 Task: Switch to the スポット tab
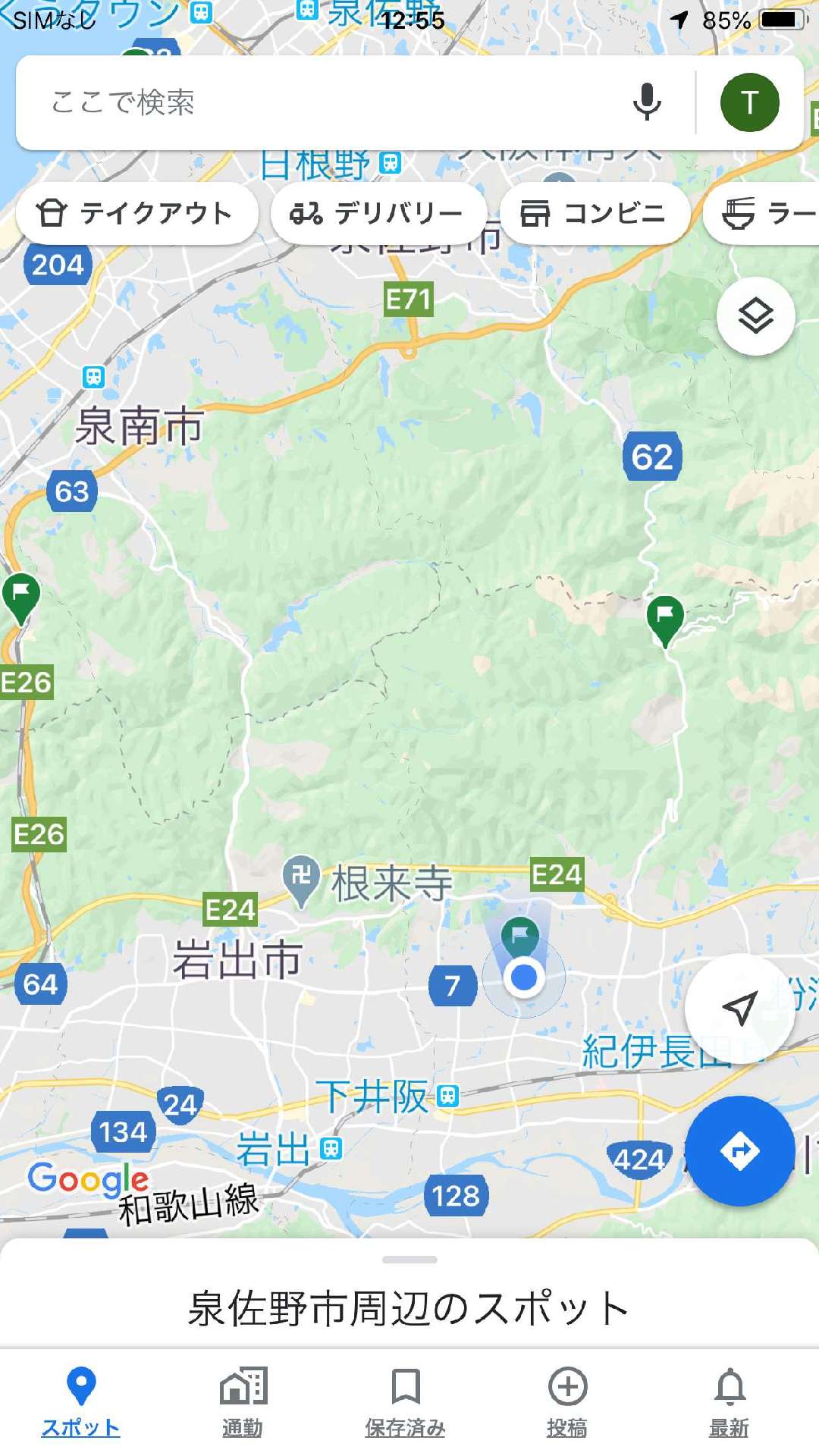(81, 1401)
